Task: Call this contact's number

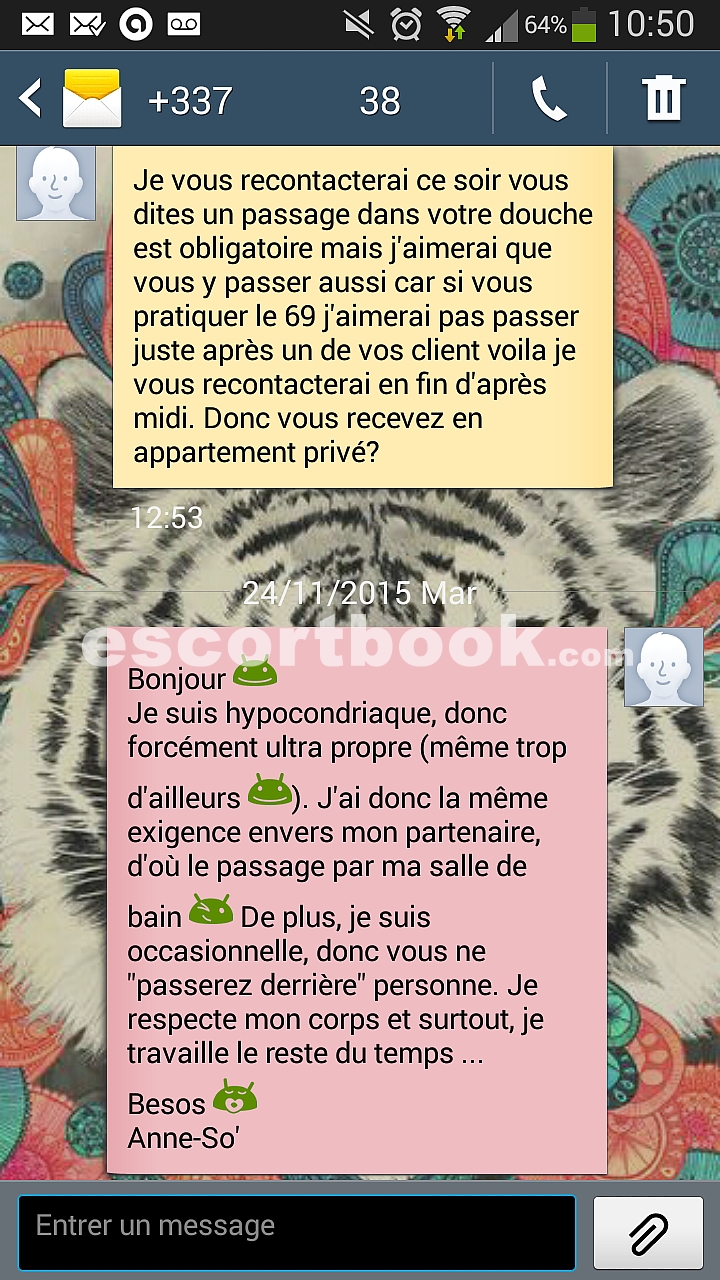Action: (549, 99)
